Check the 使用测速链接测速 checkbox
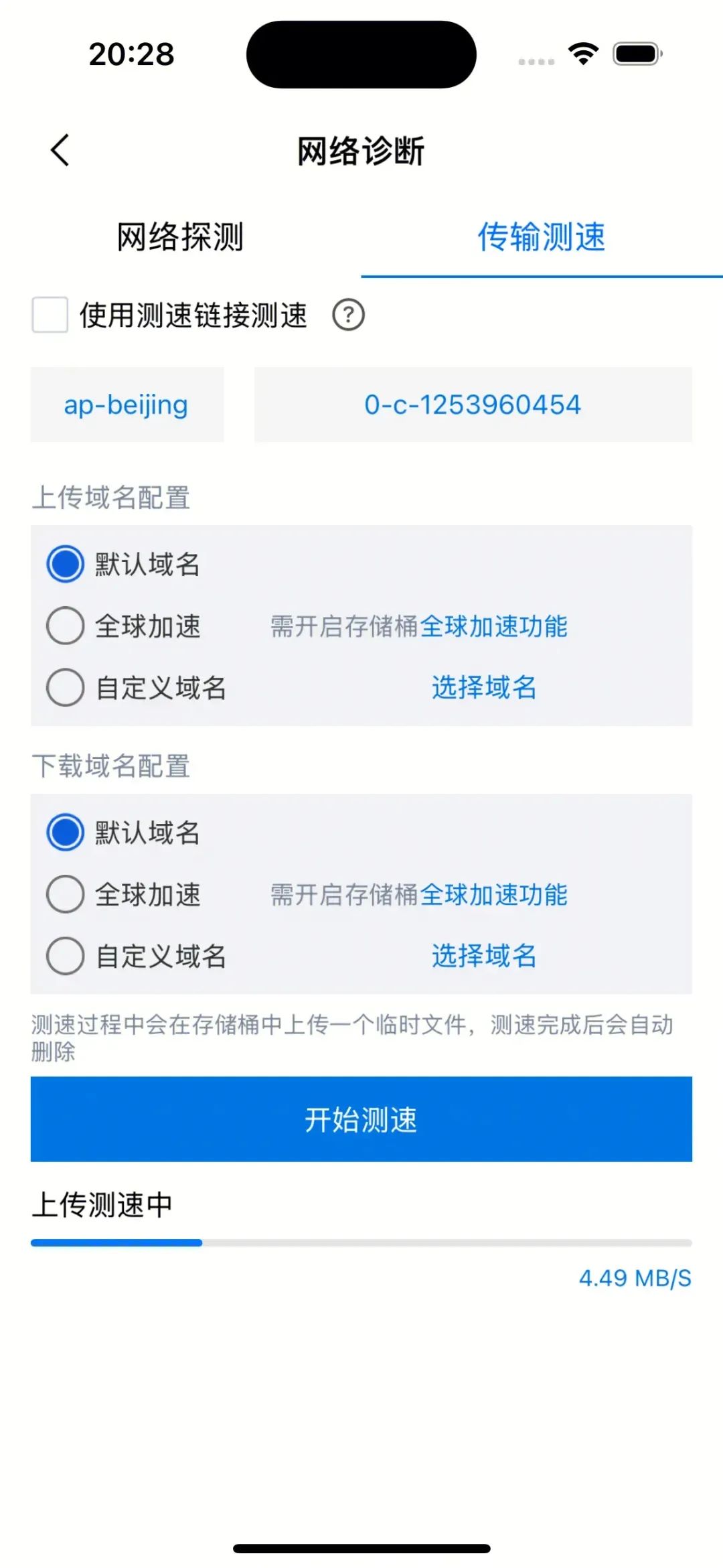The image size is (723, 1568). (x=50, y=315)
